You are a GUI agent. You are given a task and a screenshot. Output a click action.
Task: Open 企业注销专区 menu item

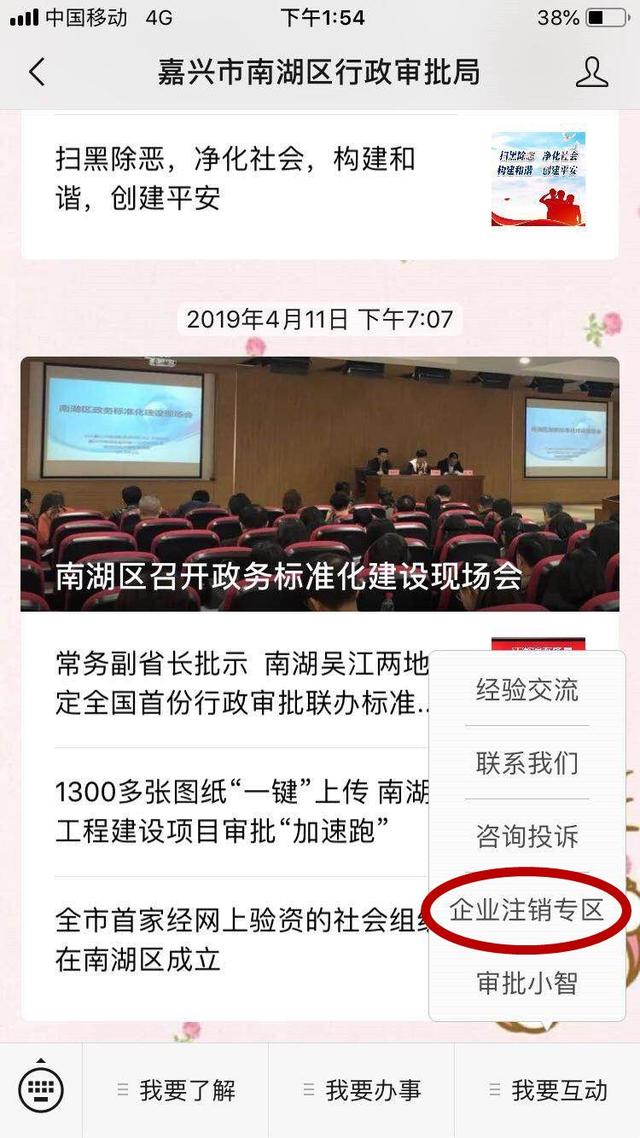click(527, 910)
